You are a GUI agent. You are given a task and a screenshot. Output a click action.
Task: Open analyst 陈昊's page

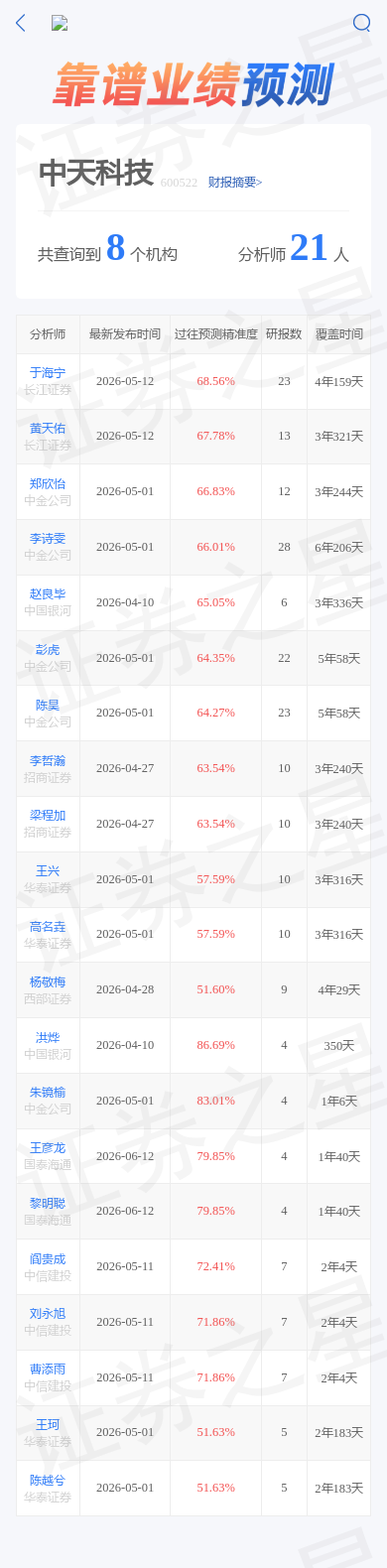click(48, 705)
